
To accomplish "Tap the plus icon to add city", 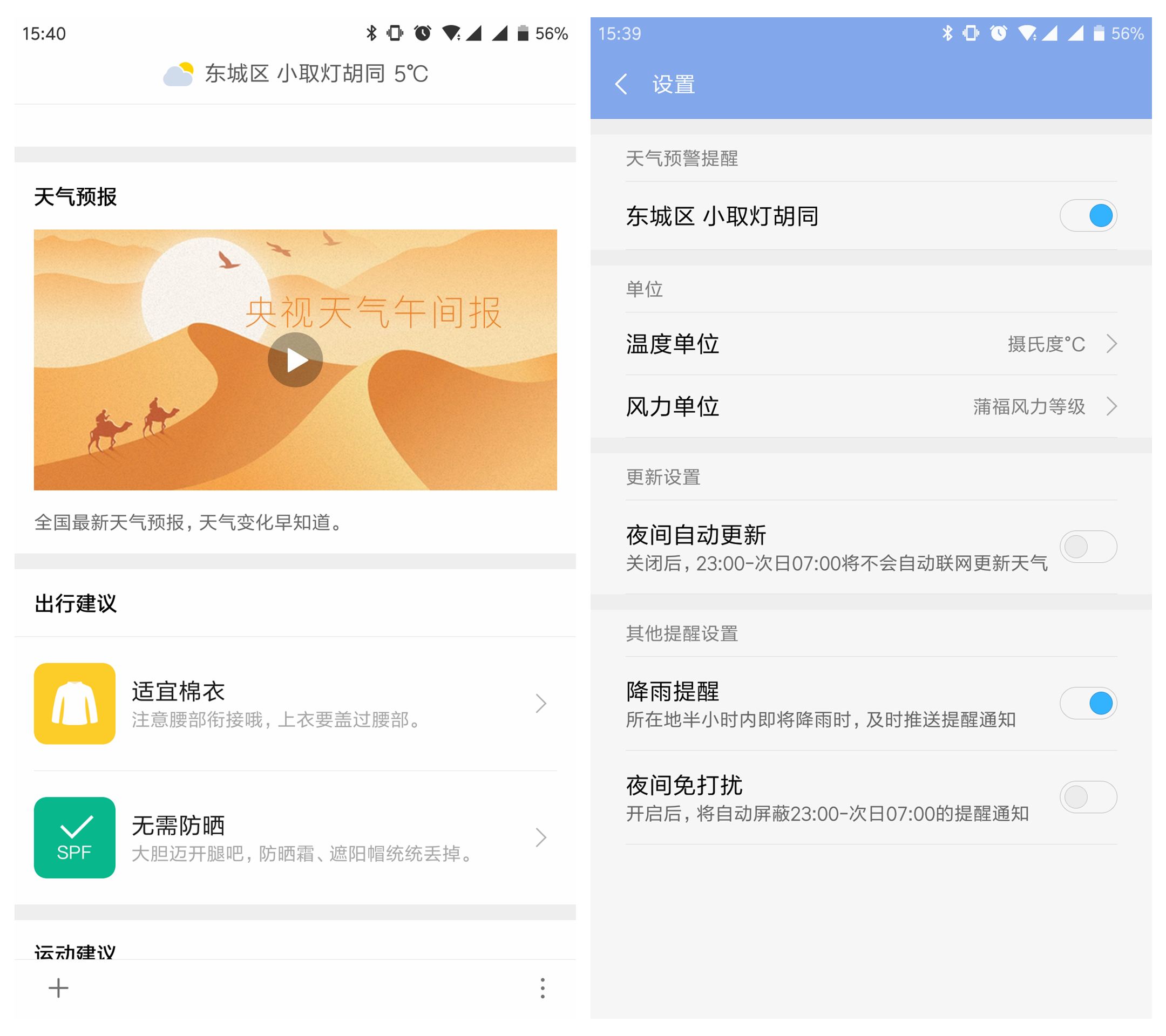I will pos(58,987).
